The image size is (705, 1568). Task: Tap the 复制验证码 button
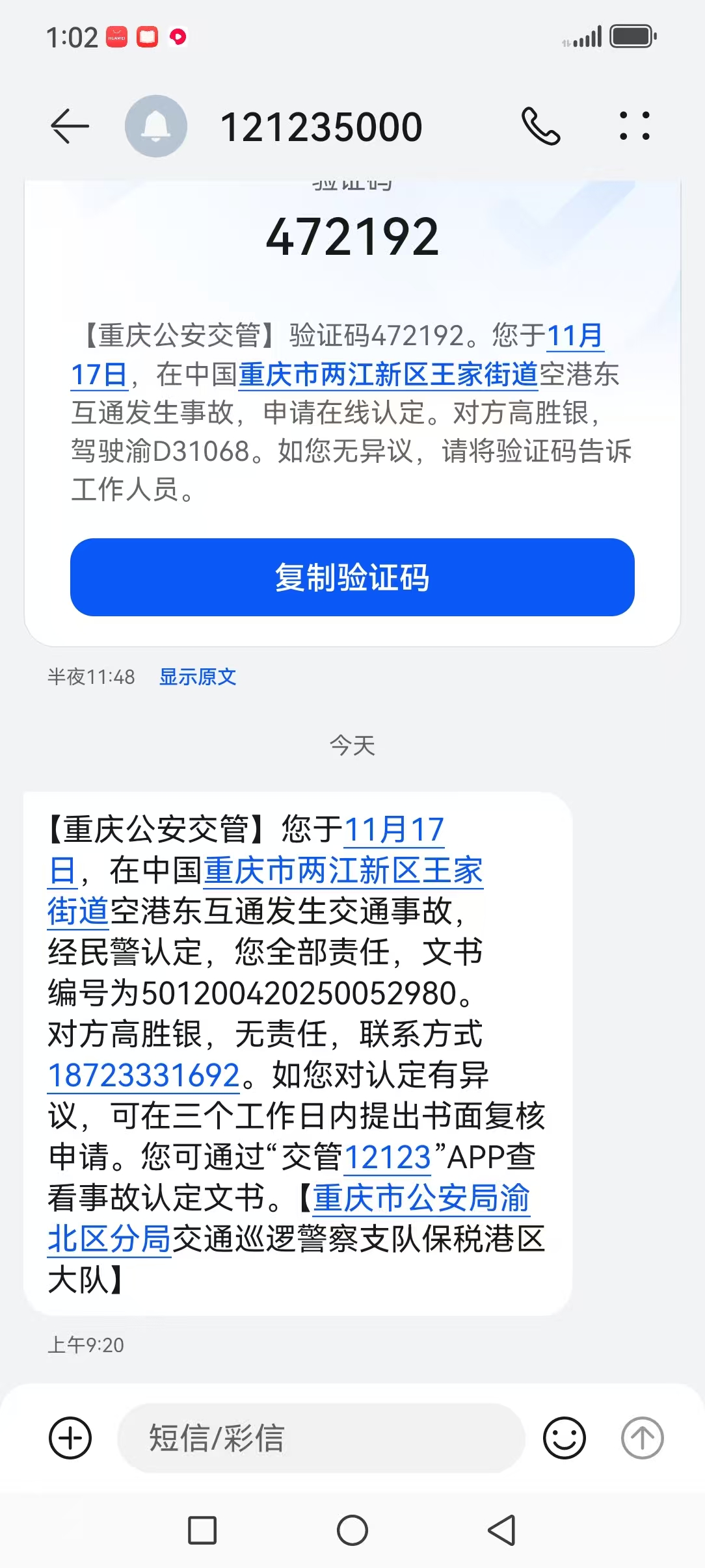coord(352,577)
